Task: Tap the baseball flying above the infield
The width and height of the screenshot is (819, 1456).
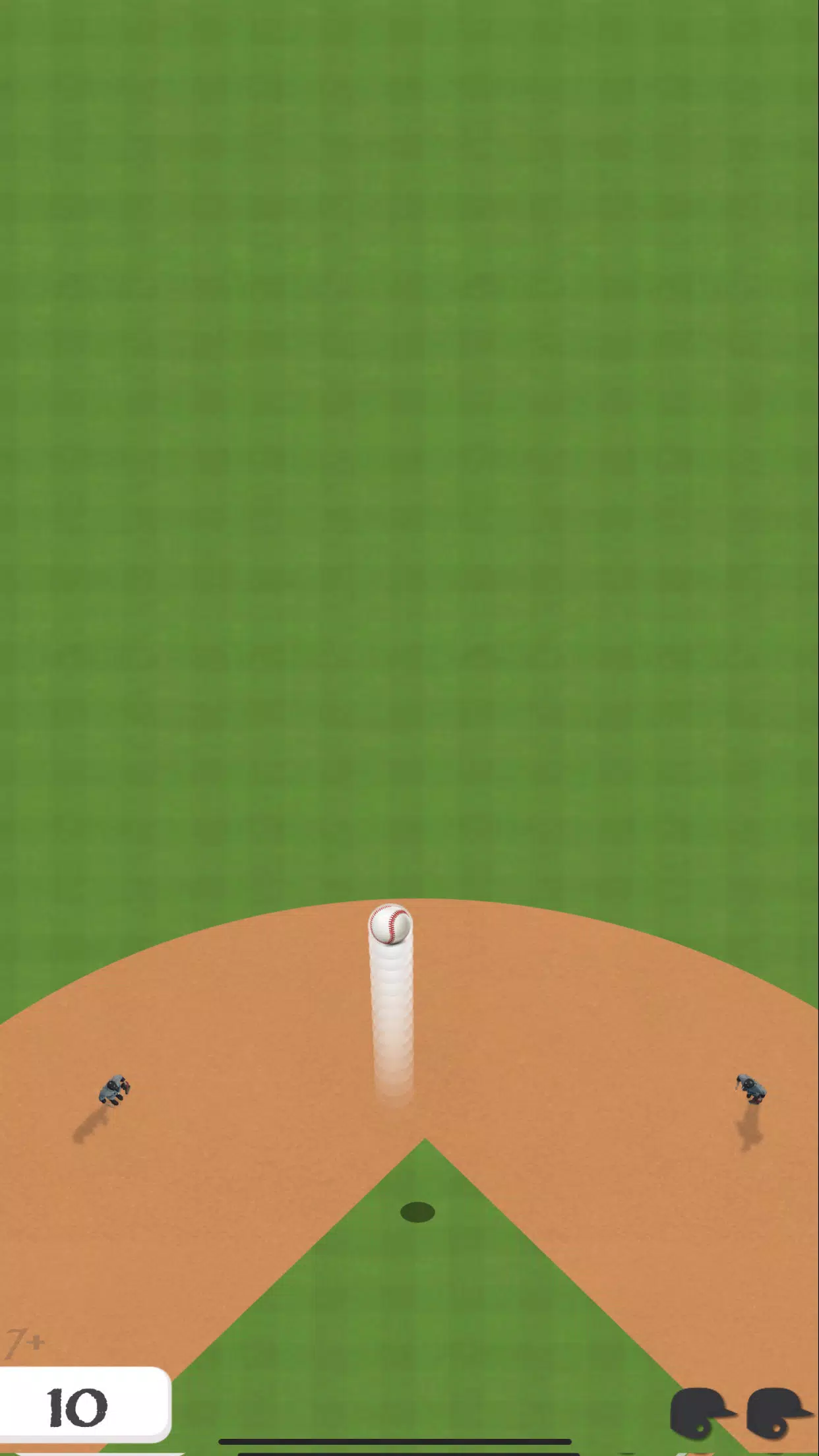Action: pyautogui.click(x=392, y=923)
